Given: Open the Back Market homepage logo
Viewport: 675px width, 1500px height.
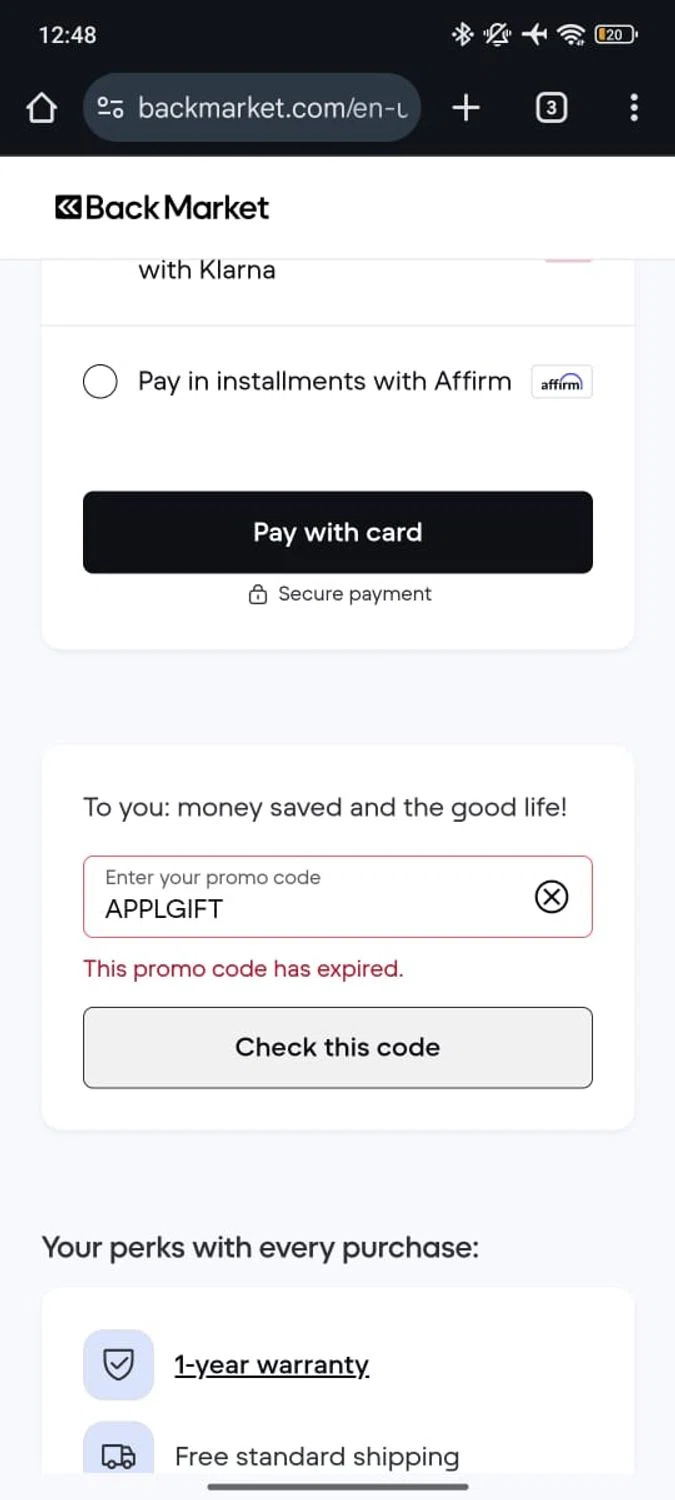Looking at the screenshot, I should (163, 208).
